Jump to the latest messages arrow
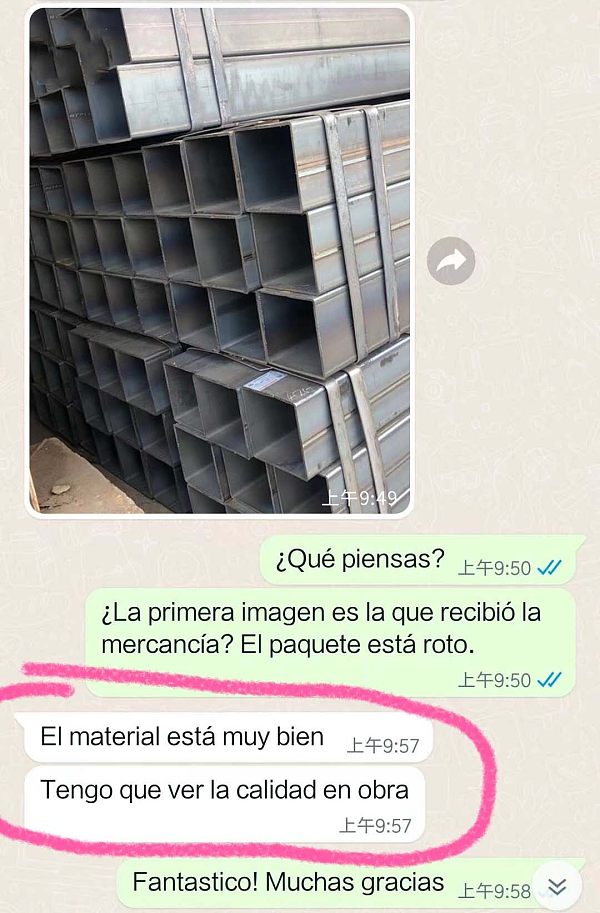 coord(558,886)
